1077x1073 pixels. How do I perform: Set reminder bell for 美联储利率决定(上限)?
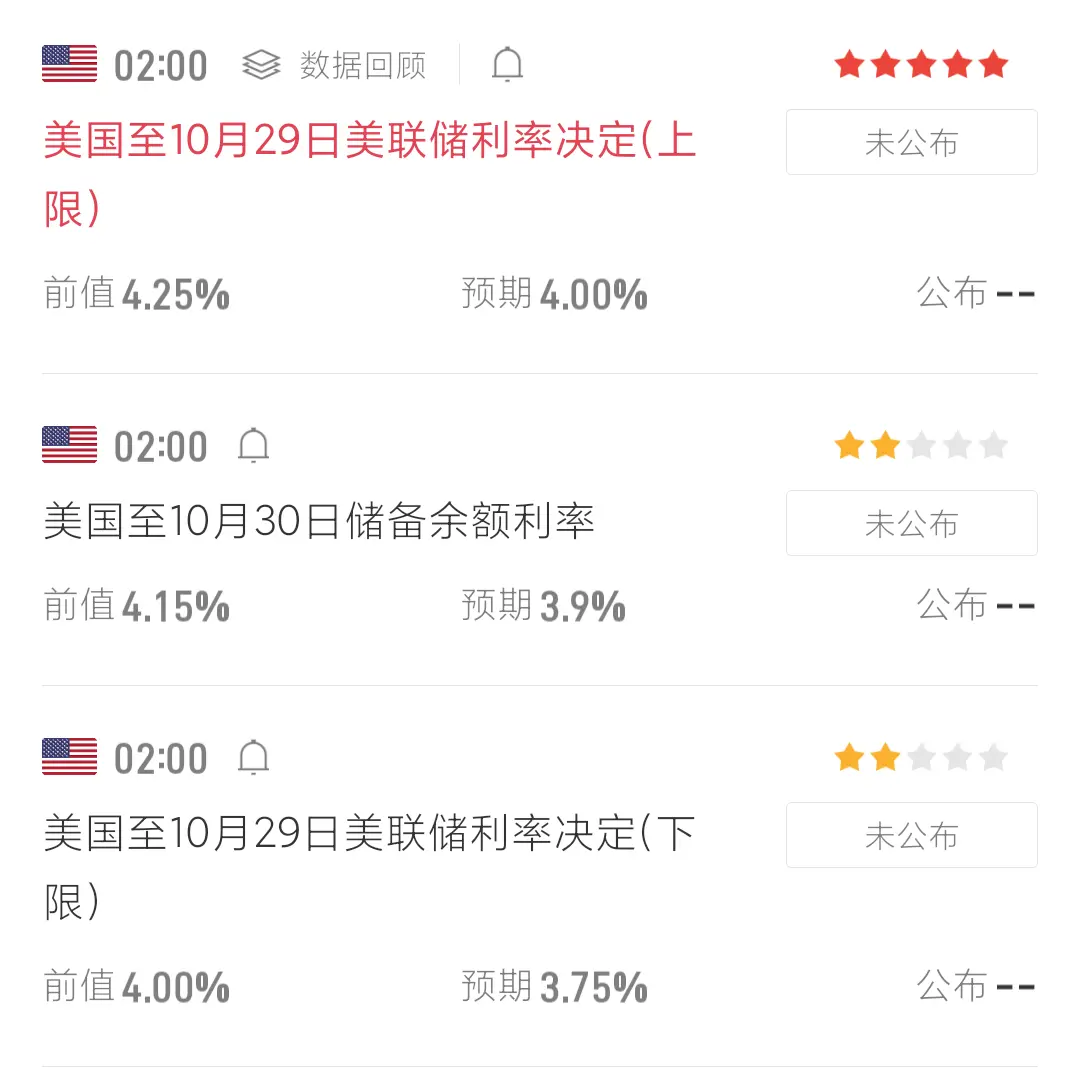tap(507, 66)
